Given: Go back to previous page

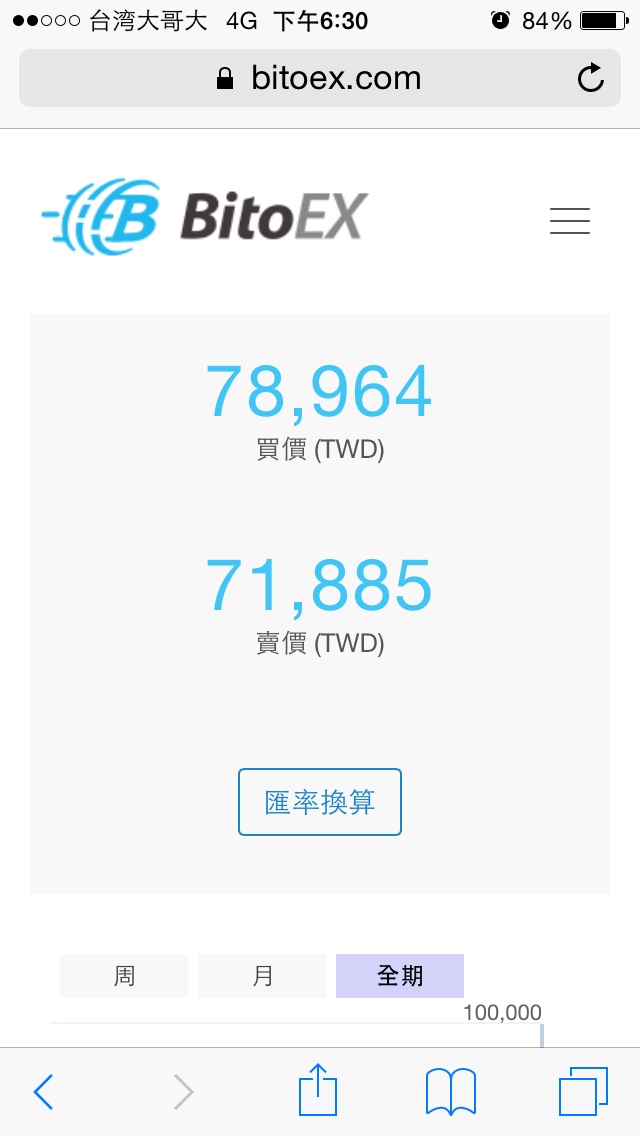Looking at the screenshot, I should click(x=43, y=1091).
